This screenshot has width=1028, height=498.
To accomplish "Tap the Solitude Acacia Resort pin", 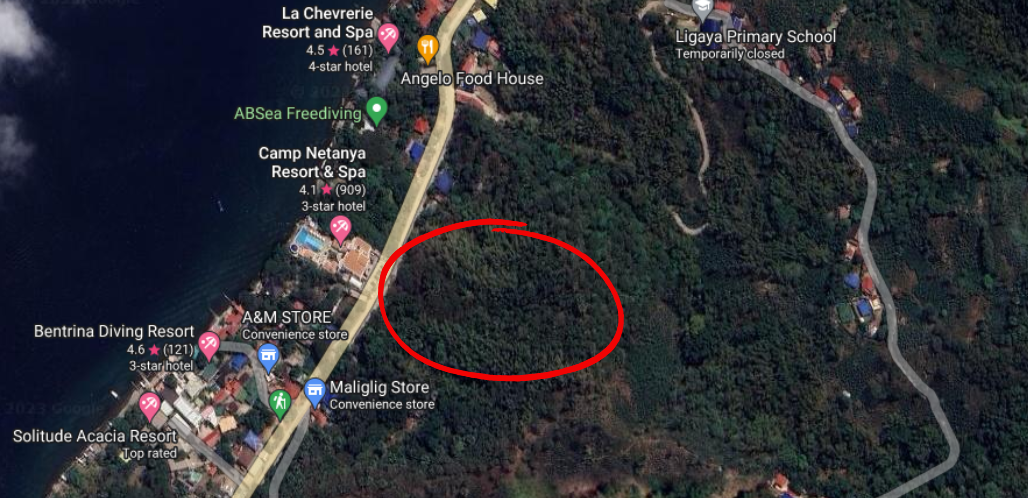I will (150, 405).
